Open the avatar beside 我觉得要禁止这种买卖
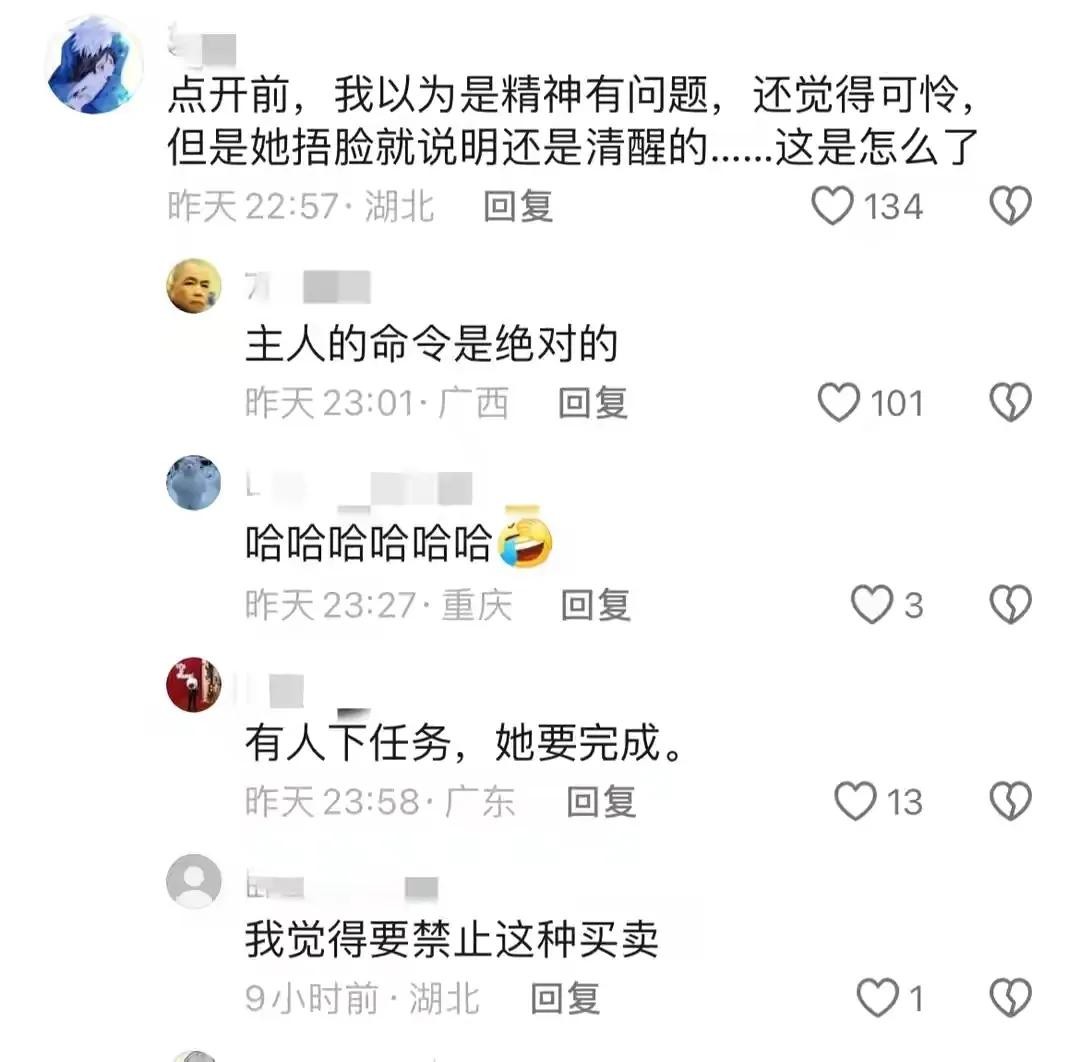Viewport: 1080px width, 1062px height. tap(194, 881)
